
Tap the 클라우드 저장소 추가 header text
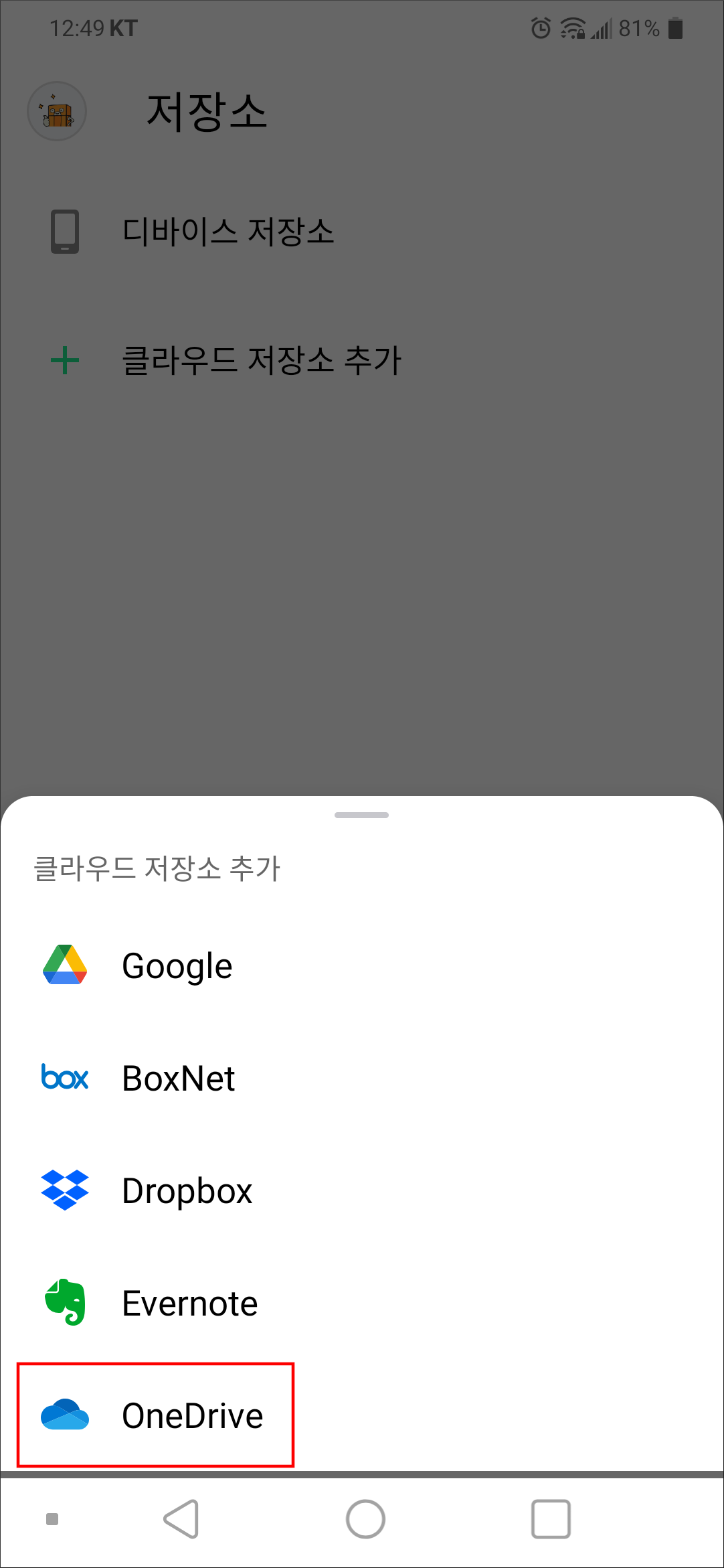[157, 870]
